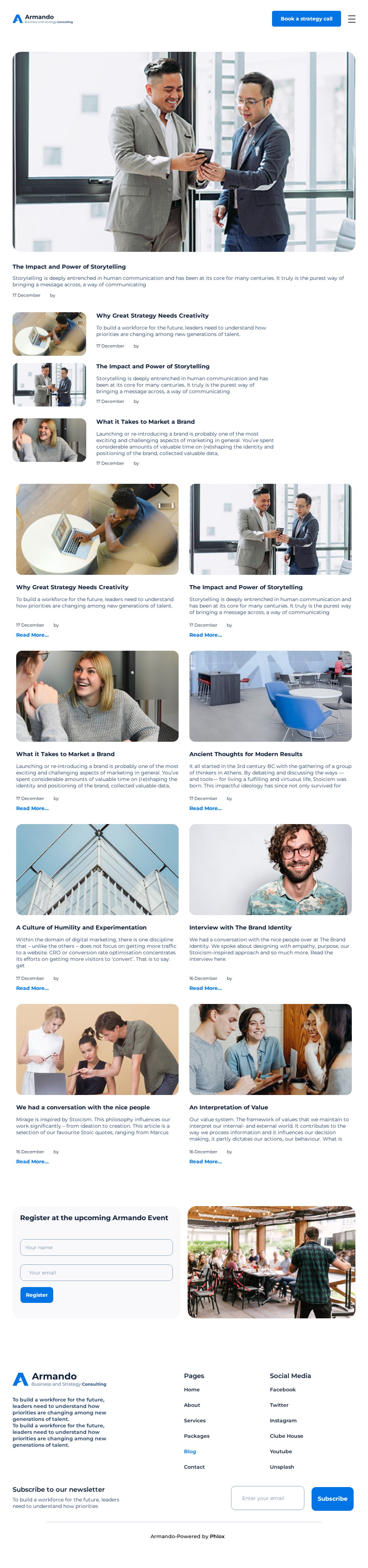Open the Packages footer link
This screenshot has width=368, height=1568.
[x=197, y=1436]
